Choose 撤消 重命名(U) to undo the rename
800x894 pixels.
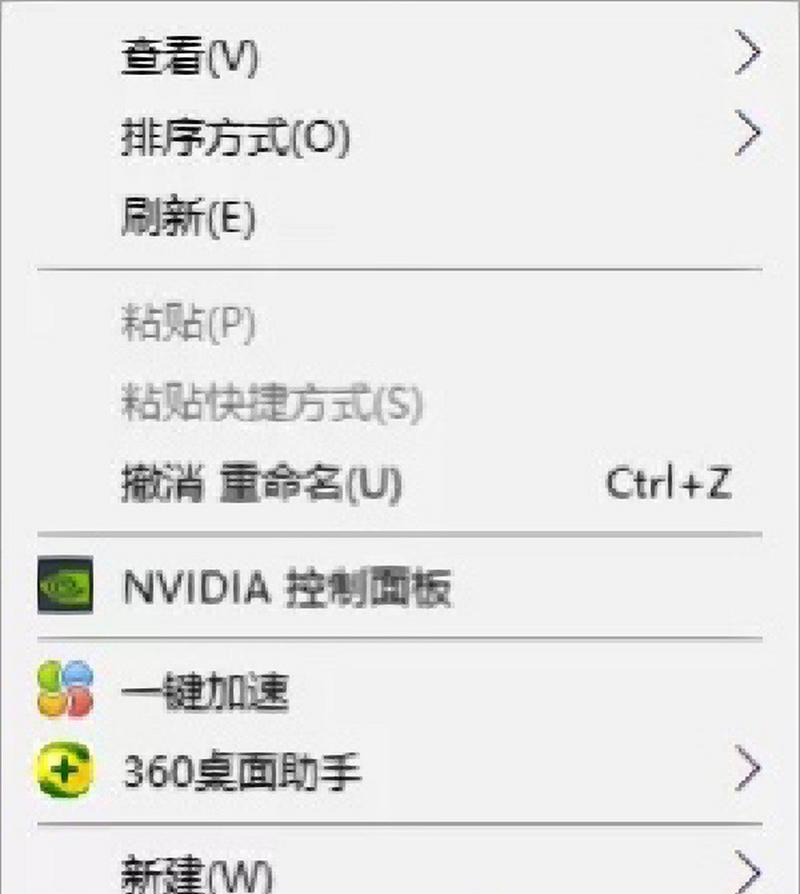260,485
